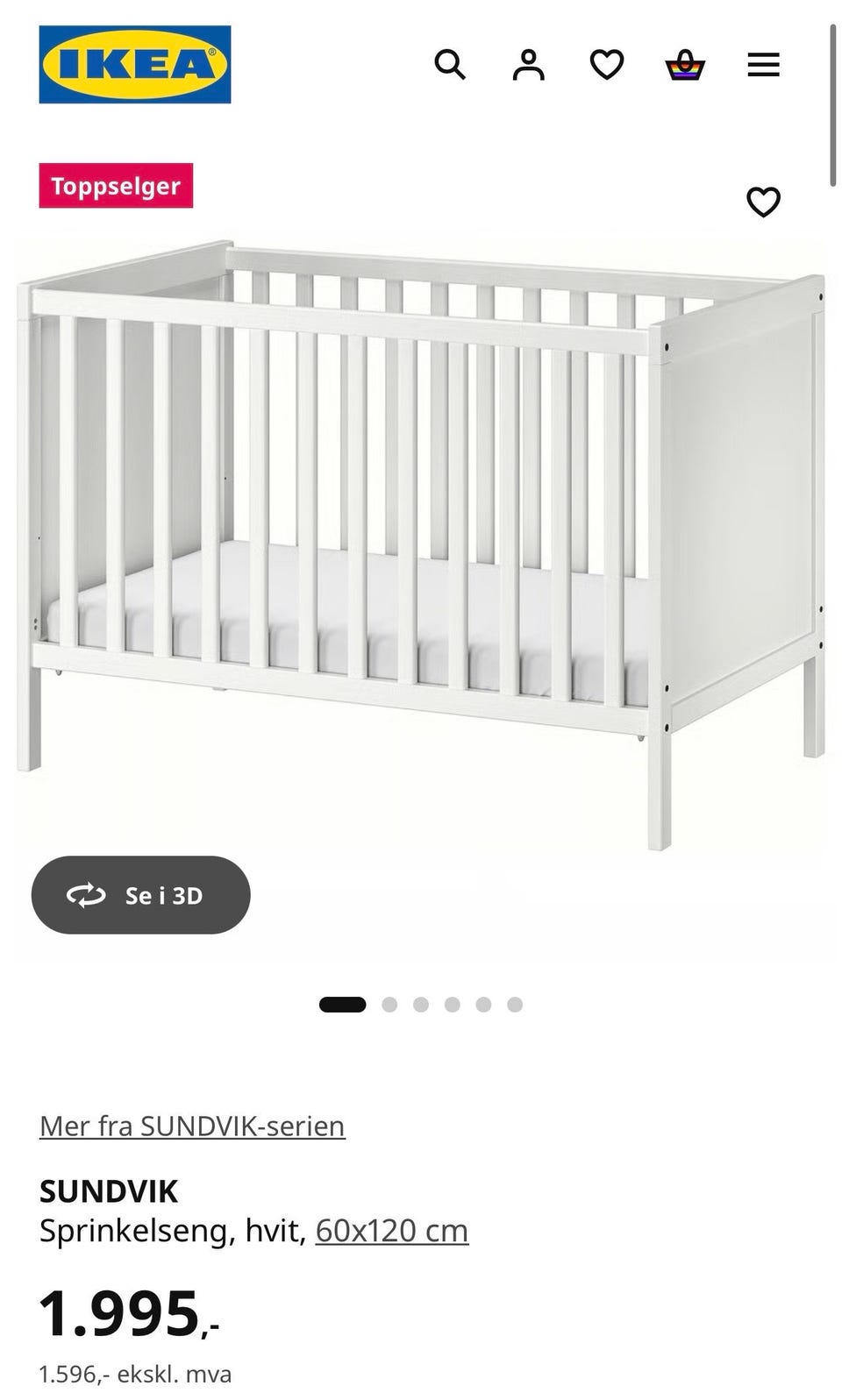Open the SUNDVIK crib product image
Screen dimensions: 842x1400
(421, 544)
